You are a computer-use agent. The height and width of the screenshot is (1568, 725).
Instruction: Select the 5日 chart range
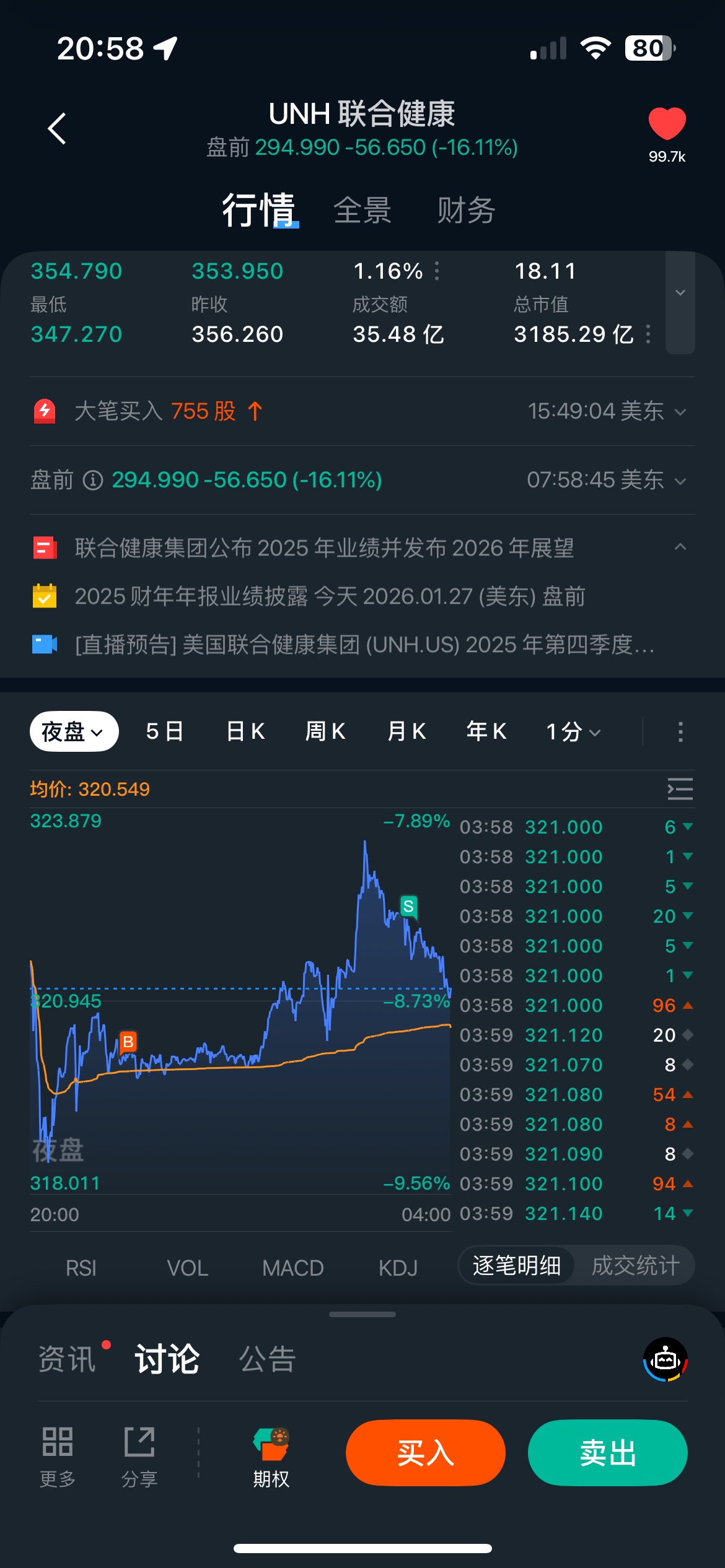coord(165,731)
